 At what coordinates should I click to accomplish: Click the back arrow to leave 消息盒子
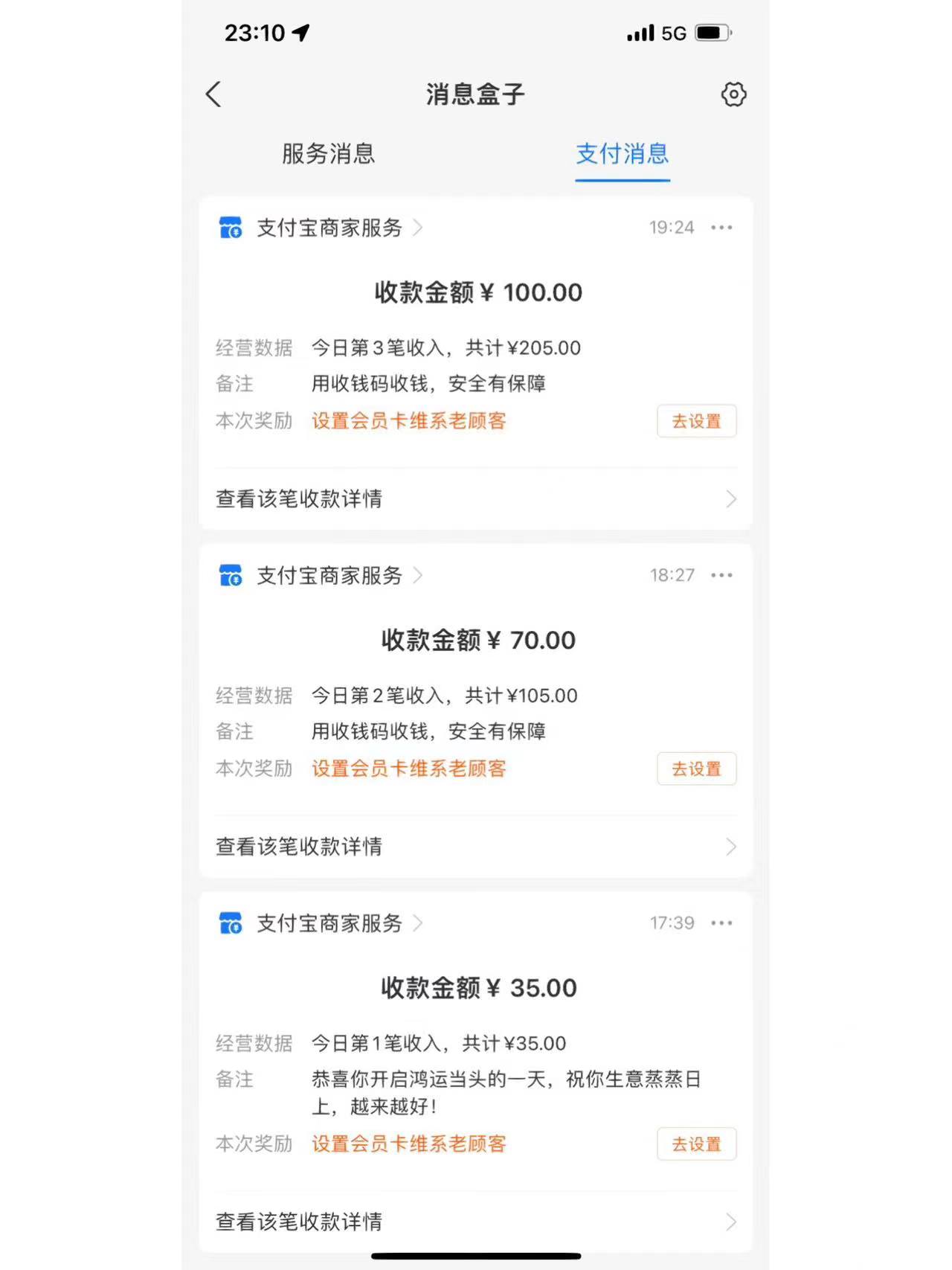tap(213, 94)
